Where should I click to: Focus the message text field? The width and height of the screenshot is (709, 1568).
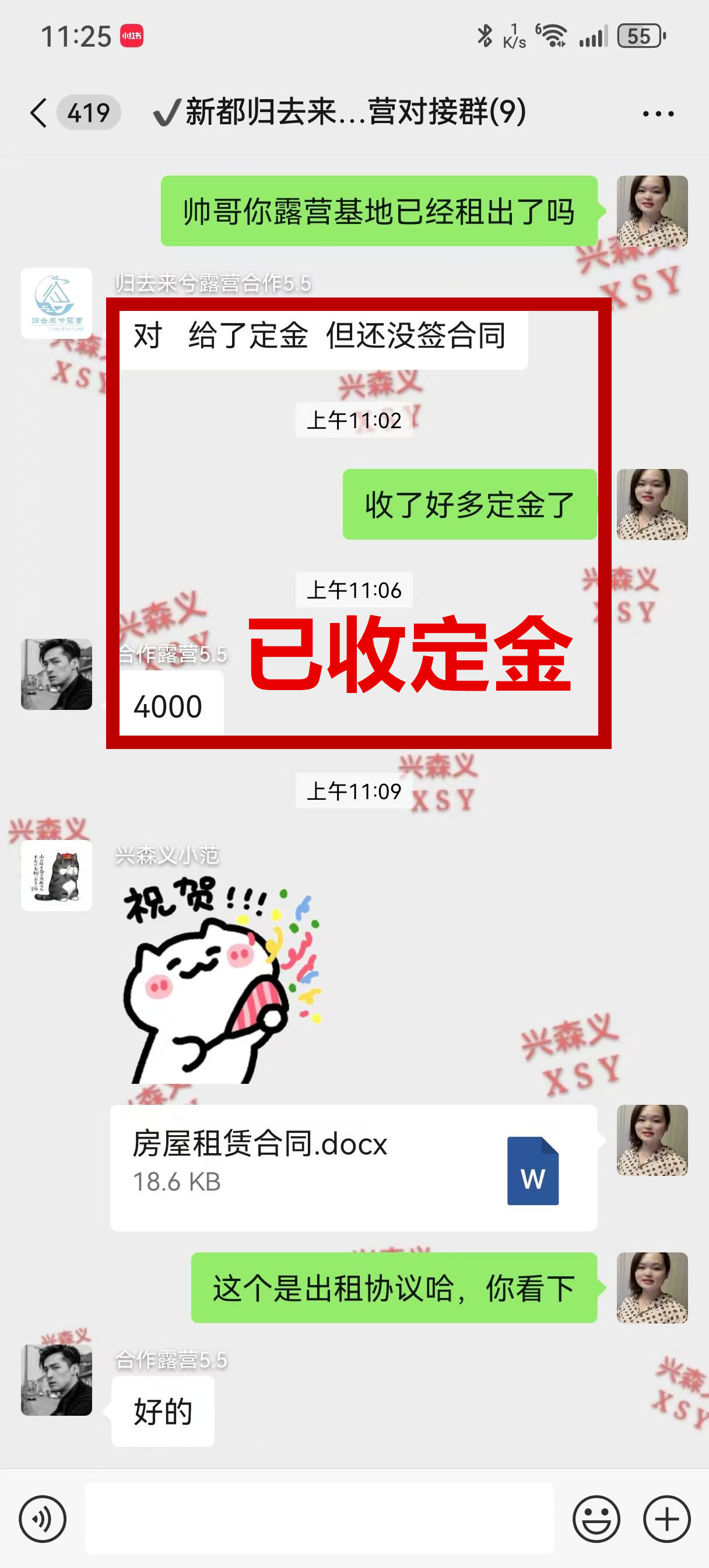[319, 1518]
